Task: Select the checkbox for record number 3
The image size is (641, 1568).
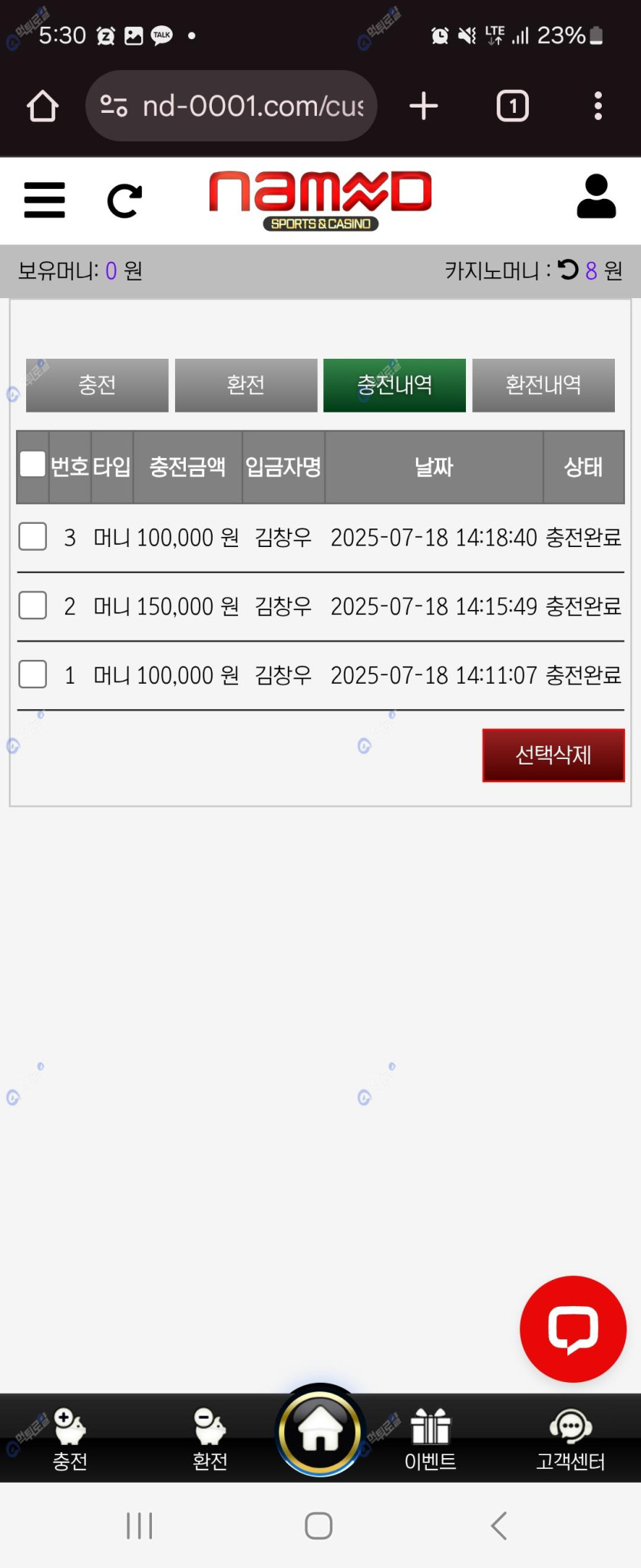Action: 32,537
